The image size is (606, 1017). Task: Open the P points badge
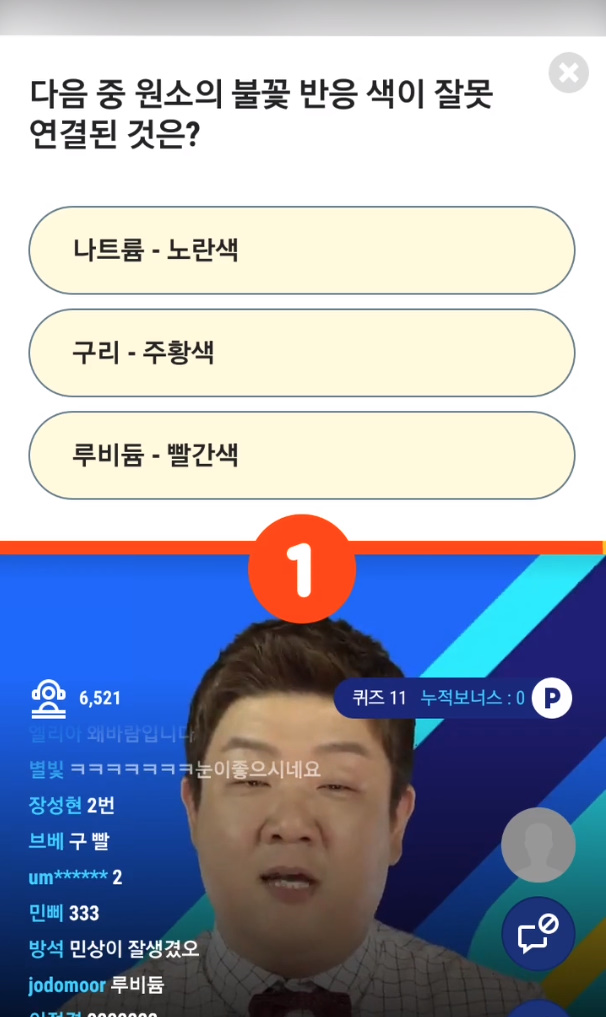pyautogui.click(x=551, y=698)
